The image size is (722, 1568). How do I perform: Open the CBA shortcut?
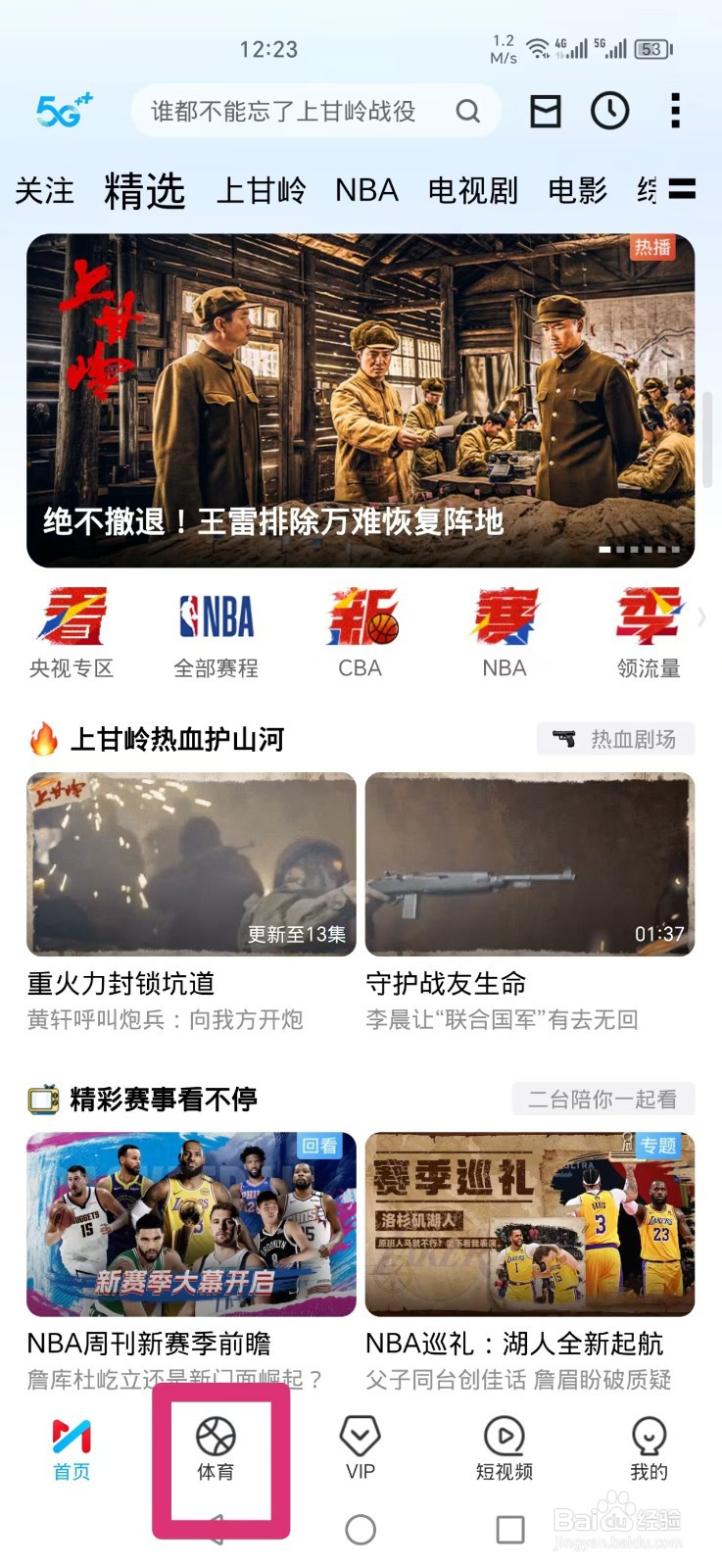pos(361,632)
